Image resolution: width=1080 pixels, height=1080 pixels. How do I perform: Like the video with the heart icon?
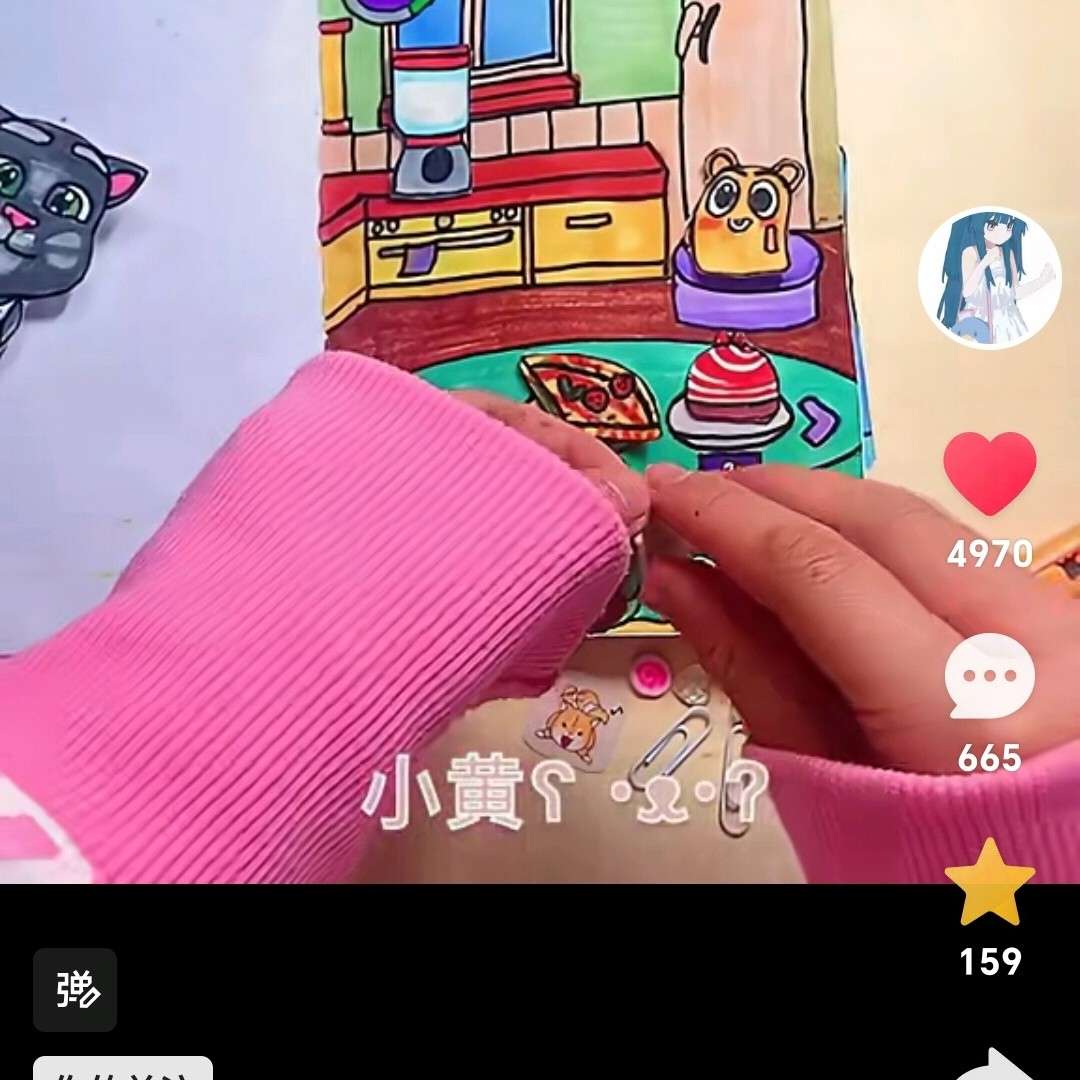point(989,473)
